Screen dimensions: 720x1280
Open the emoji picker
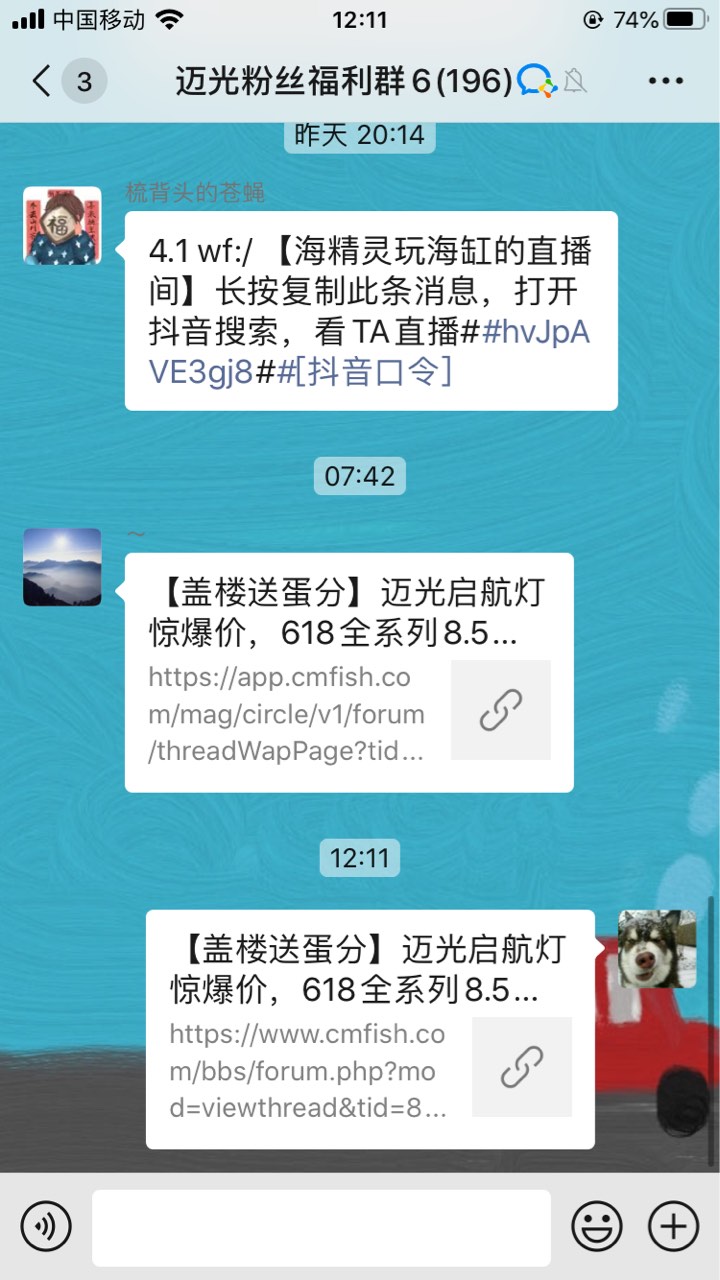click(x=597, y=1226)
